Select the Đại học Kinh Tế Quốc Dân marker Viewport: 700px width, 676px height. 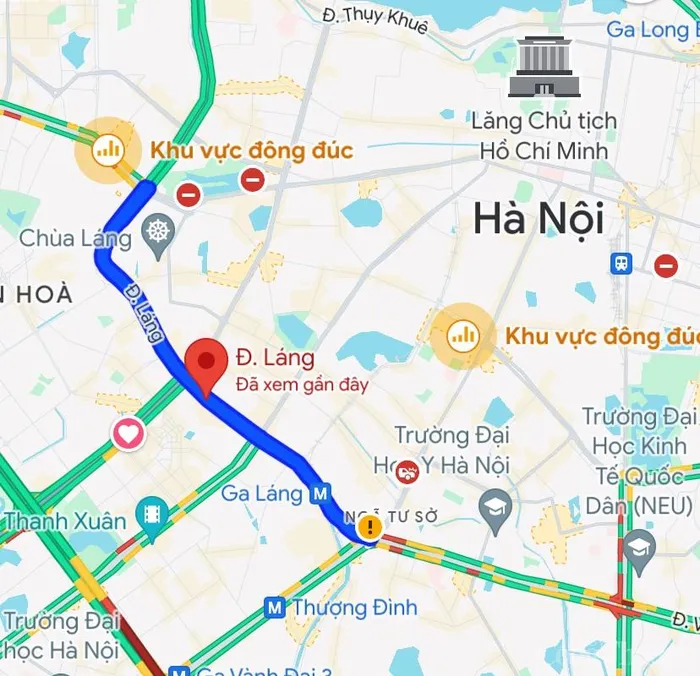tap(639, 548)
